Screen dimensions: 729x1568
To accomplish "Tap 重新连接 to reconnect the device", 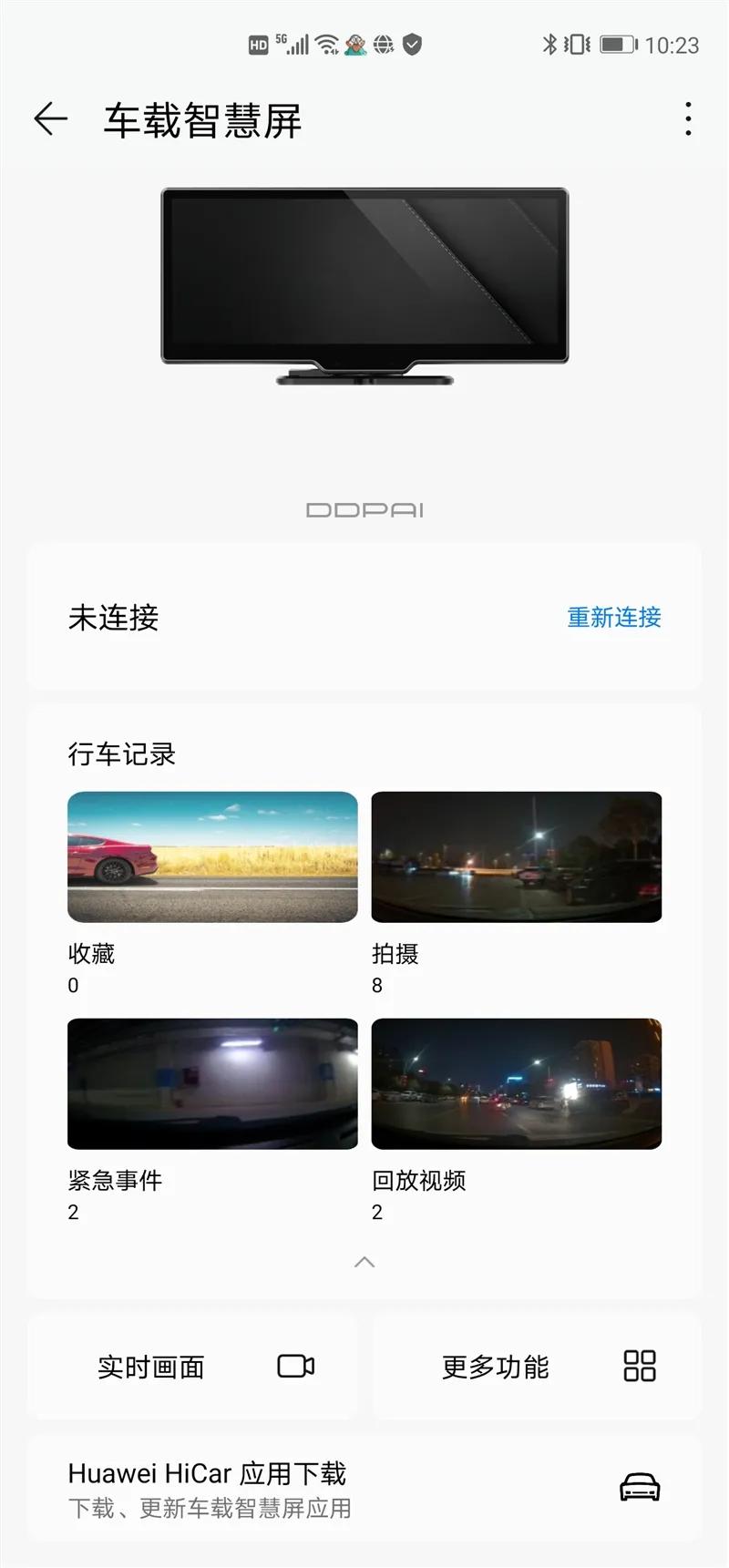I will point(613,617).
